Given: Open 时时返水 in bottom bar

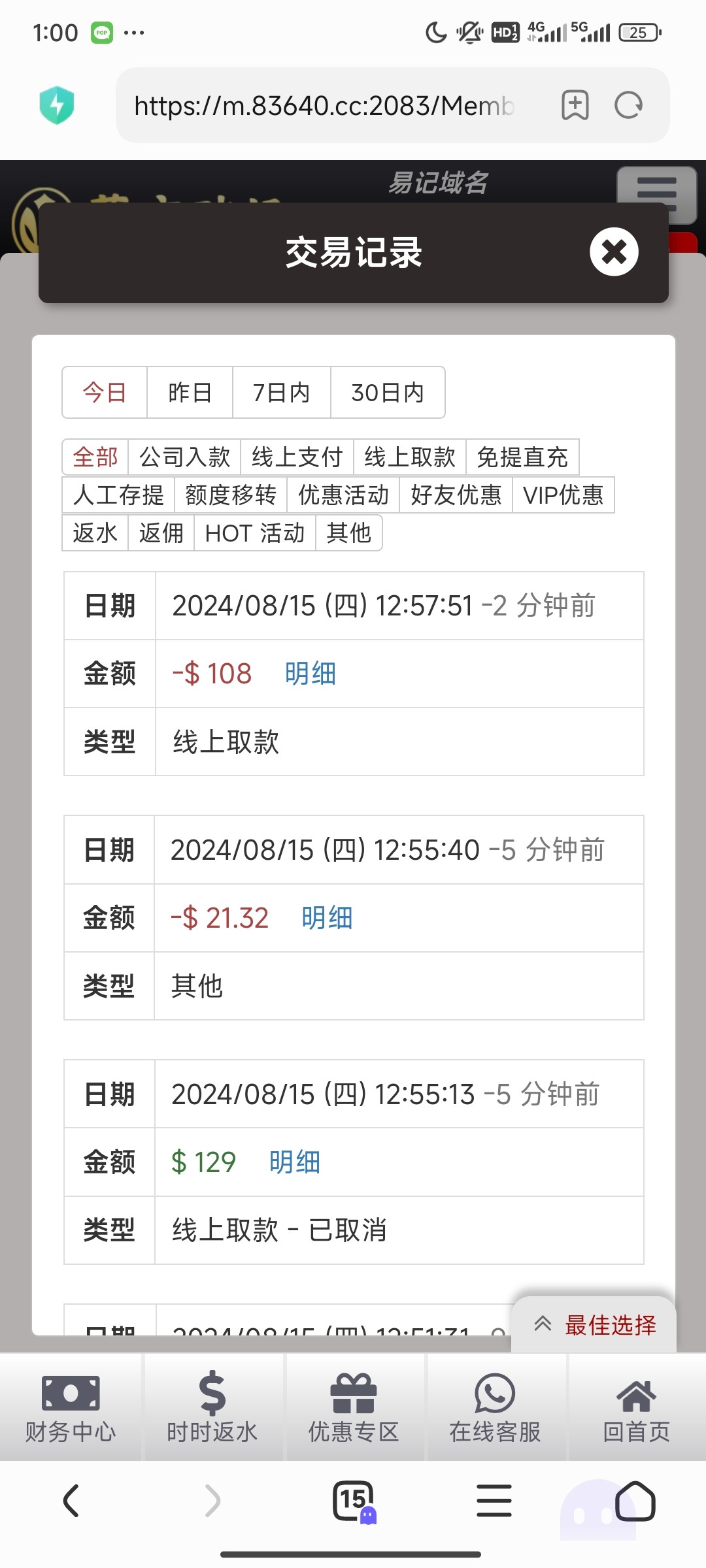Looking at the screenshot, I should [x=212, y=1407].
